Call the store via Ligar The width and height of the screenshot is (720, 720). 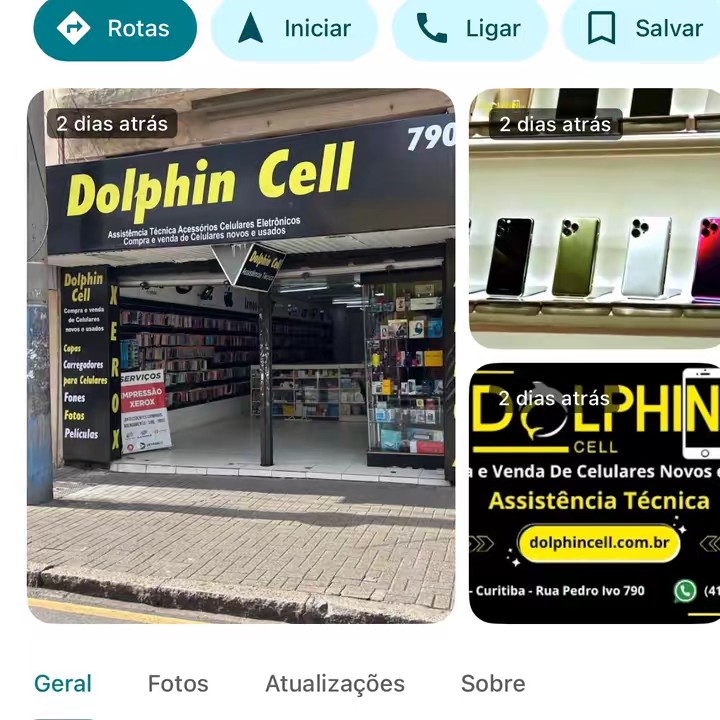(x=469, y=29)
